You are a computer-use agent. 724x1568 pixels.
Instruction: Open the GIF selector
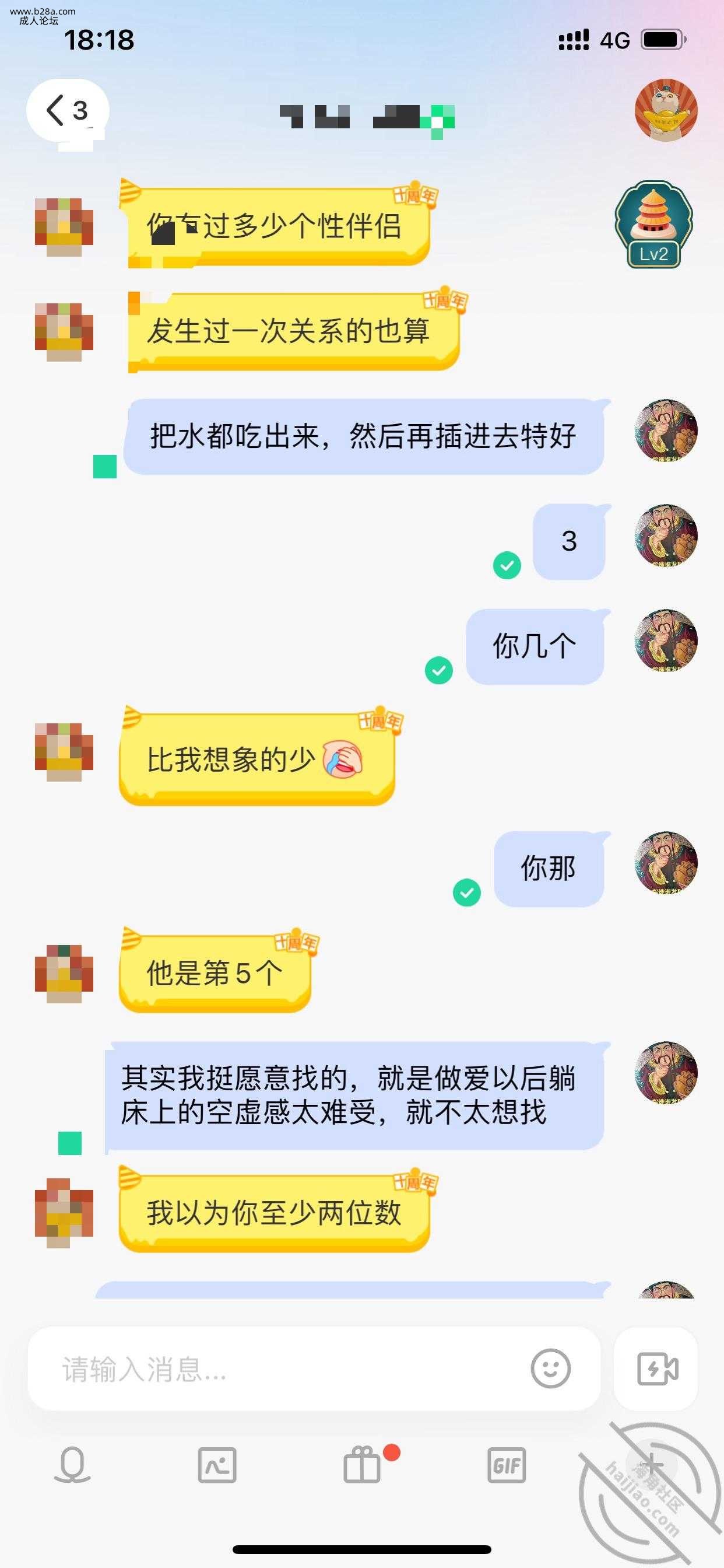506,1465
